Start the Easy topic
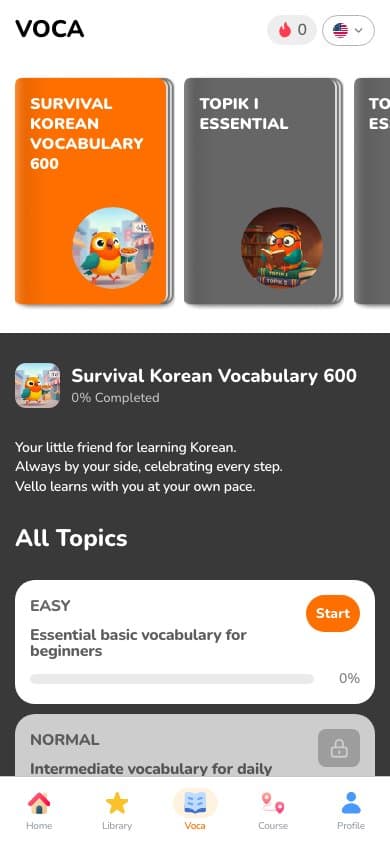 (x=332, y=613)
